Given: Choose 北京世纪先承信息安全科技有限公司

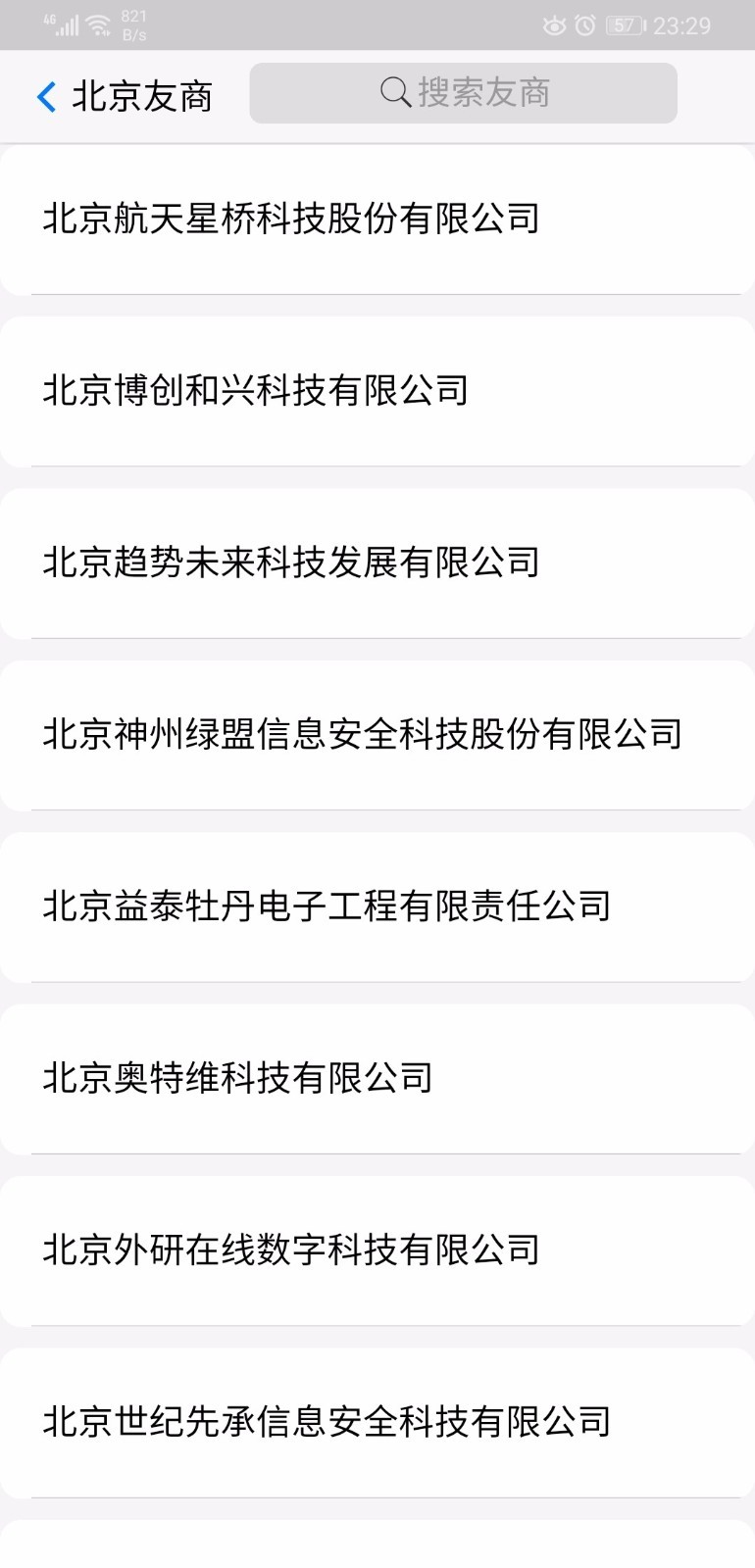Looking at the screenshot, I should pyautogui.click(x=377, y=1423).
